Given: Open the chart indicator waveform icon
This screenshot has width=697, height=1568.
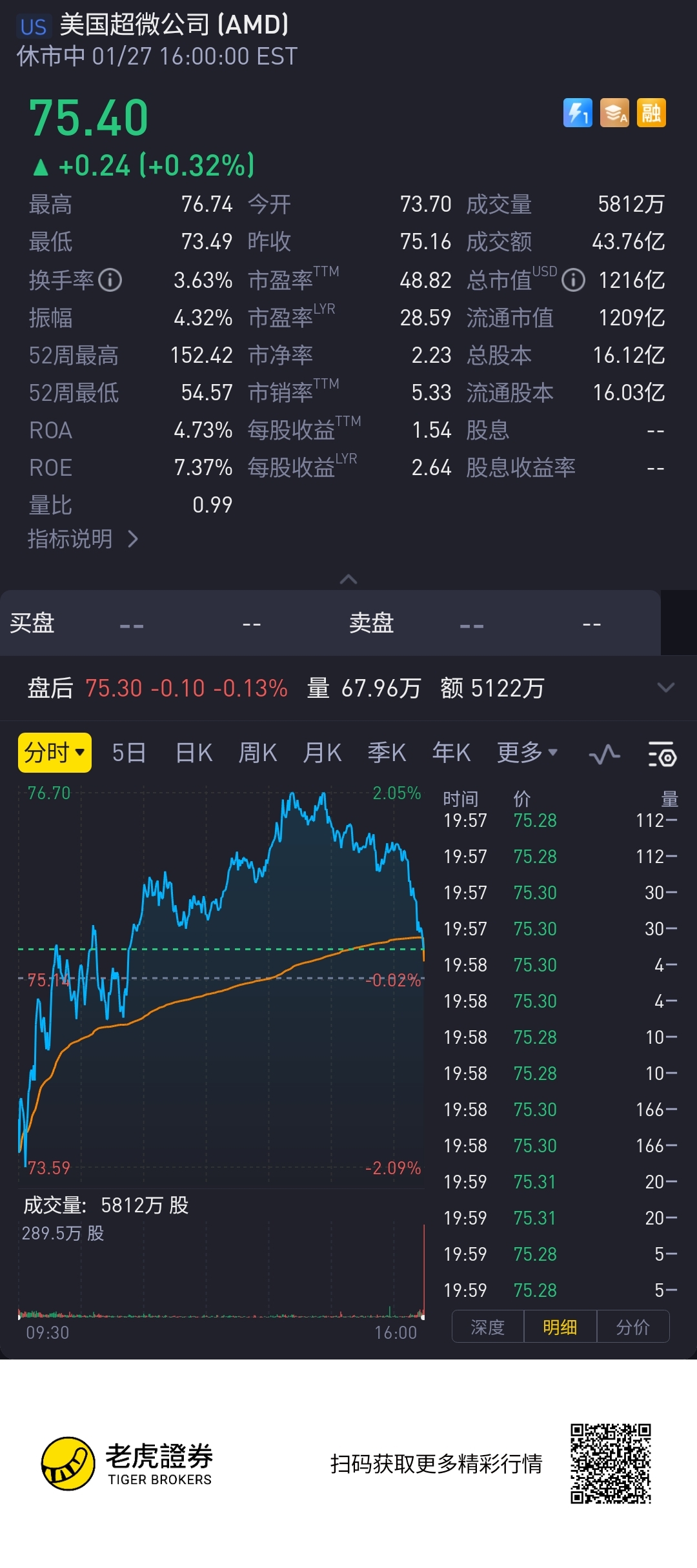Looking at the screenshot, I should click(604, 754).
